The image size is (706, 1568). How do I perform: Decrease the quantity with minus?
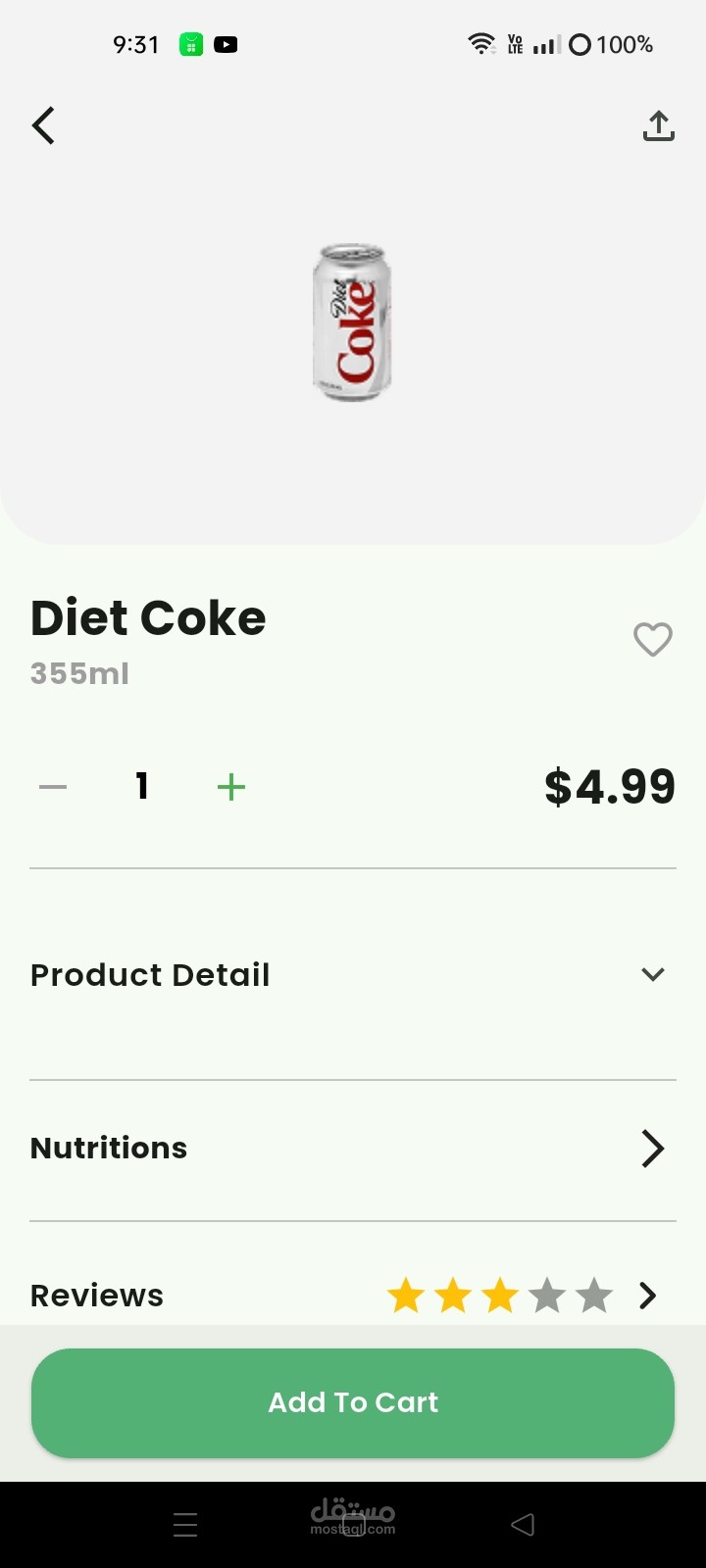coord(53,787)
